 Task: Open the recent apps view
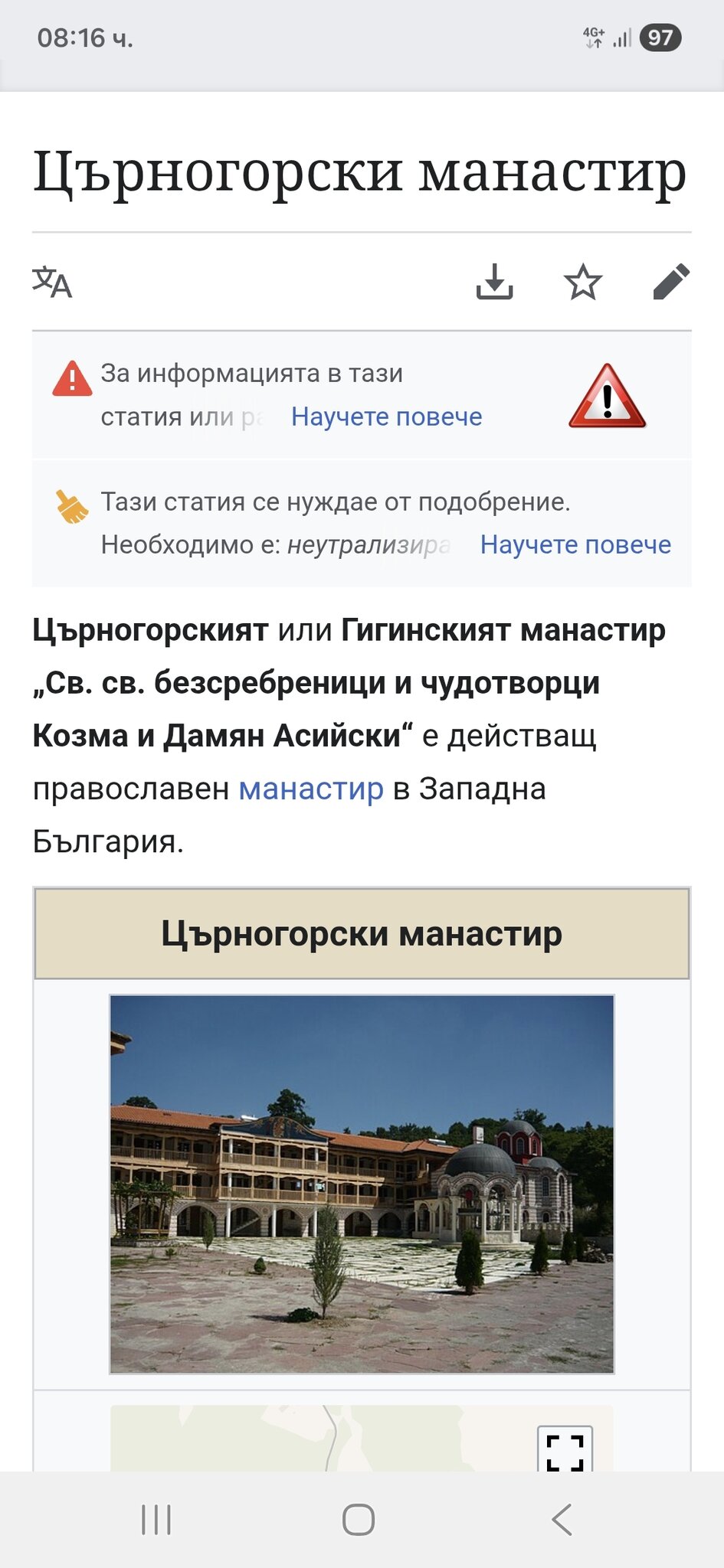point(156,1520)
